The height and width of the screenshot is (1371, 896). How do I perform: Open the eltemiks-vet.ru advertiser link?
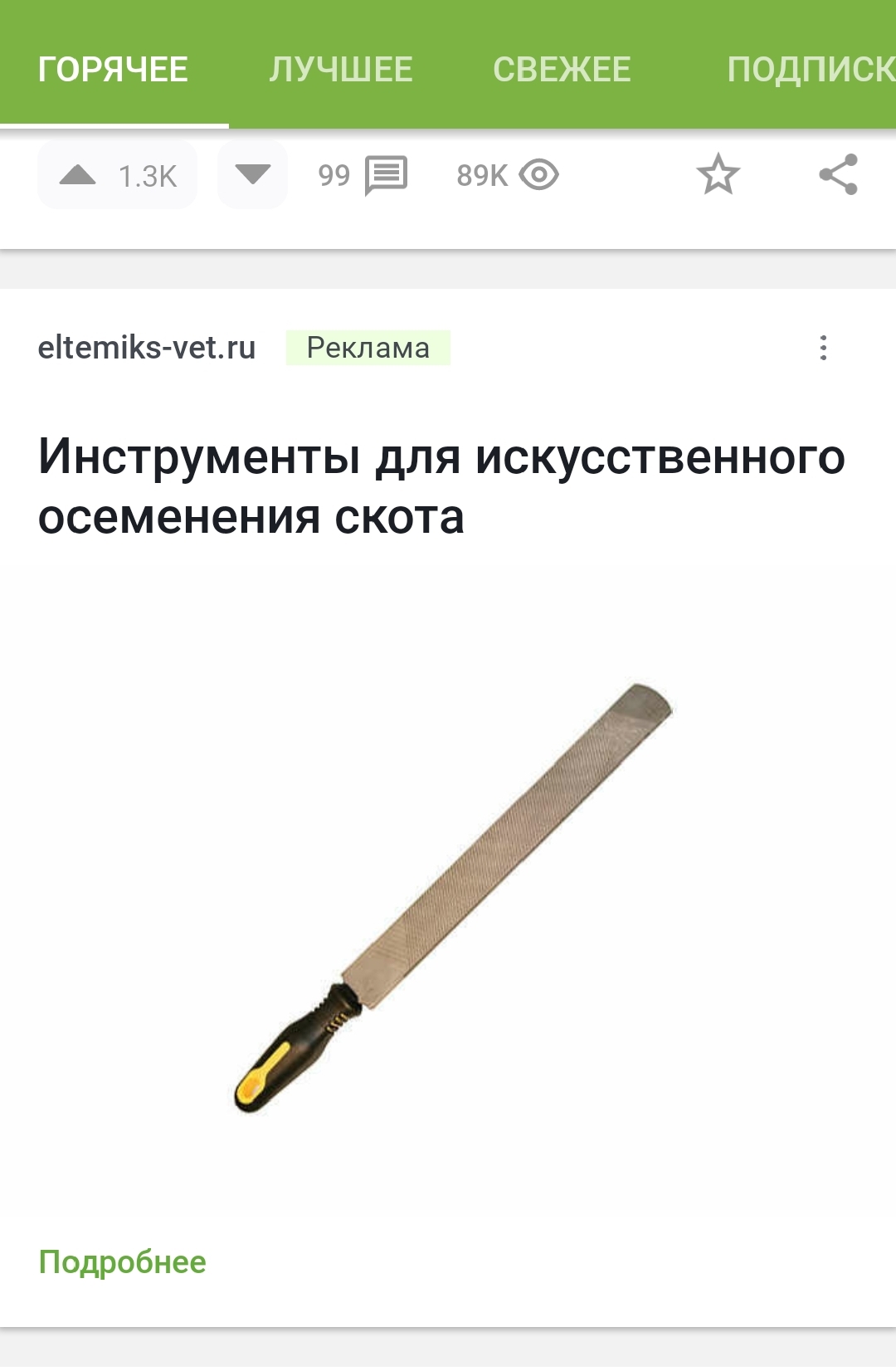click(x=147, y=348)
